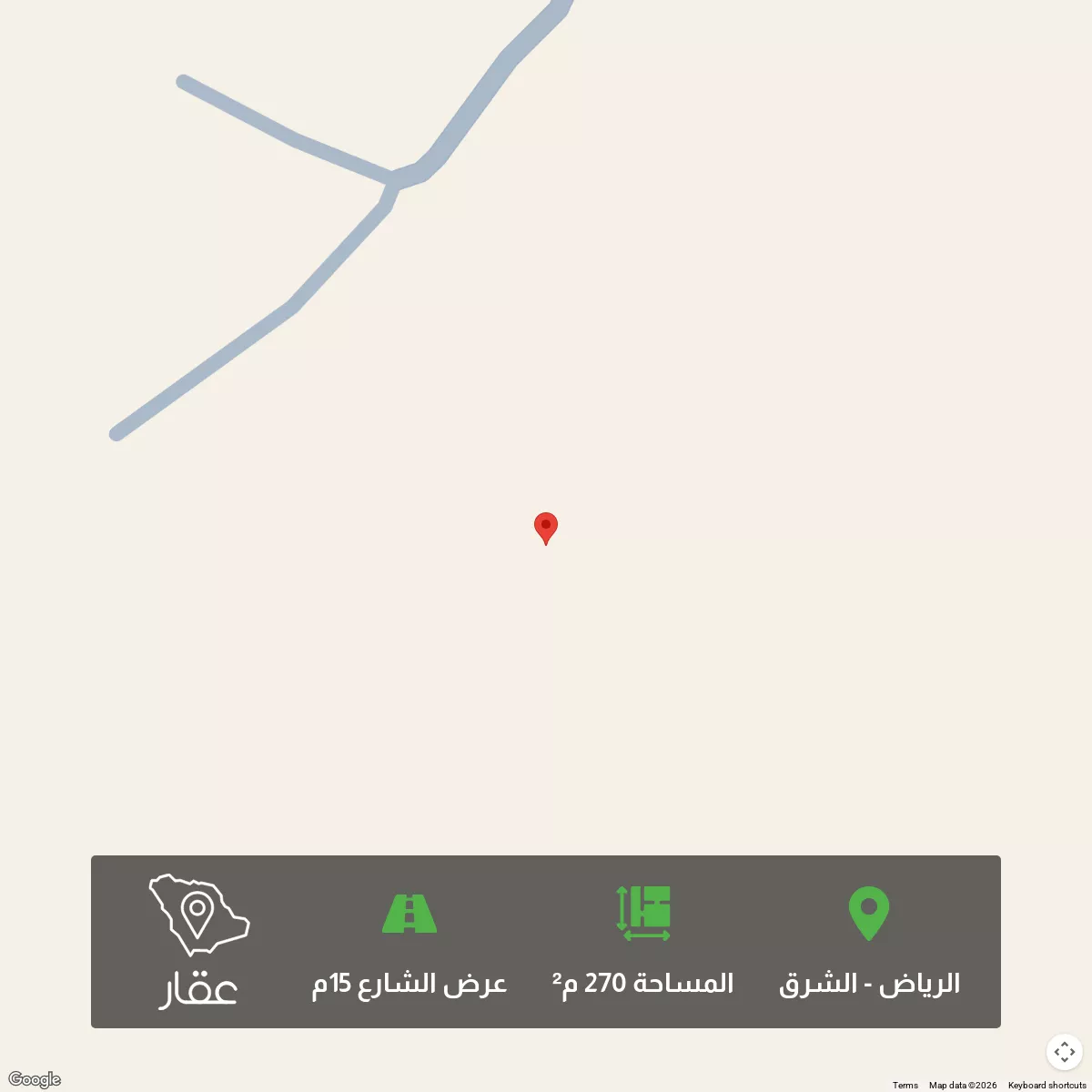Show the map keyboard shortcuts
The height and width of the screenshot is (1092, 1092).
point(1046,1085)
